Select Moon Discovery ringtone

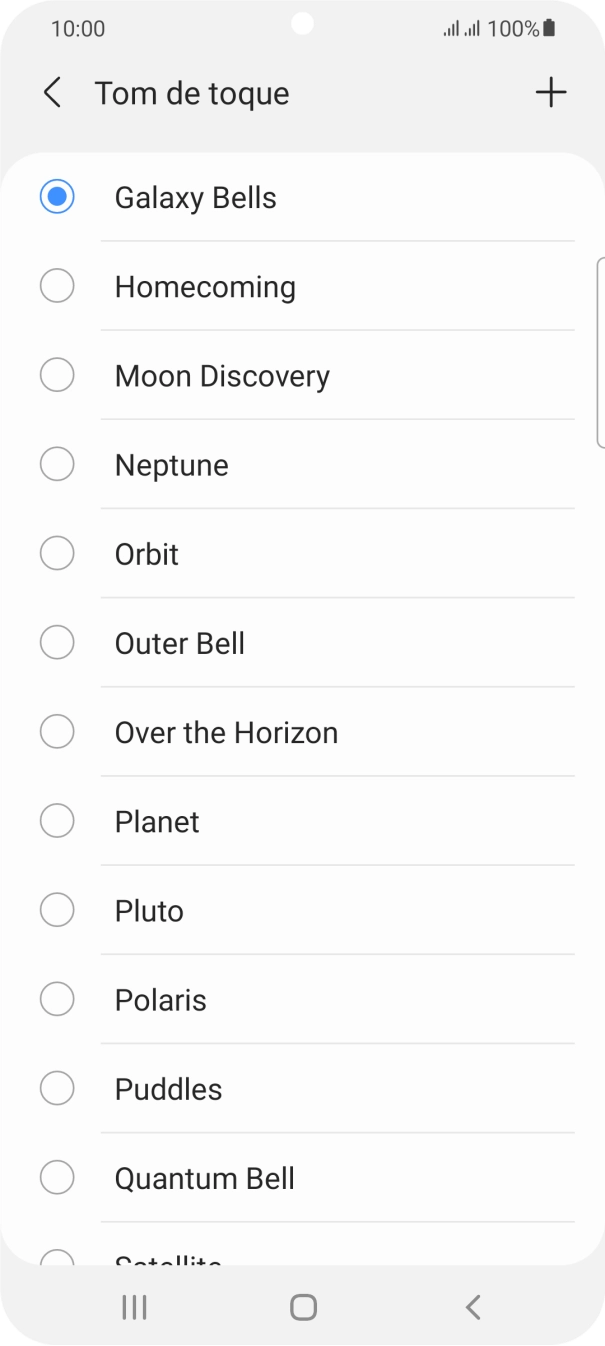click(x=302, y=376)
